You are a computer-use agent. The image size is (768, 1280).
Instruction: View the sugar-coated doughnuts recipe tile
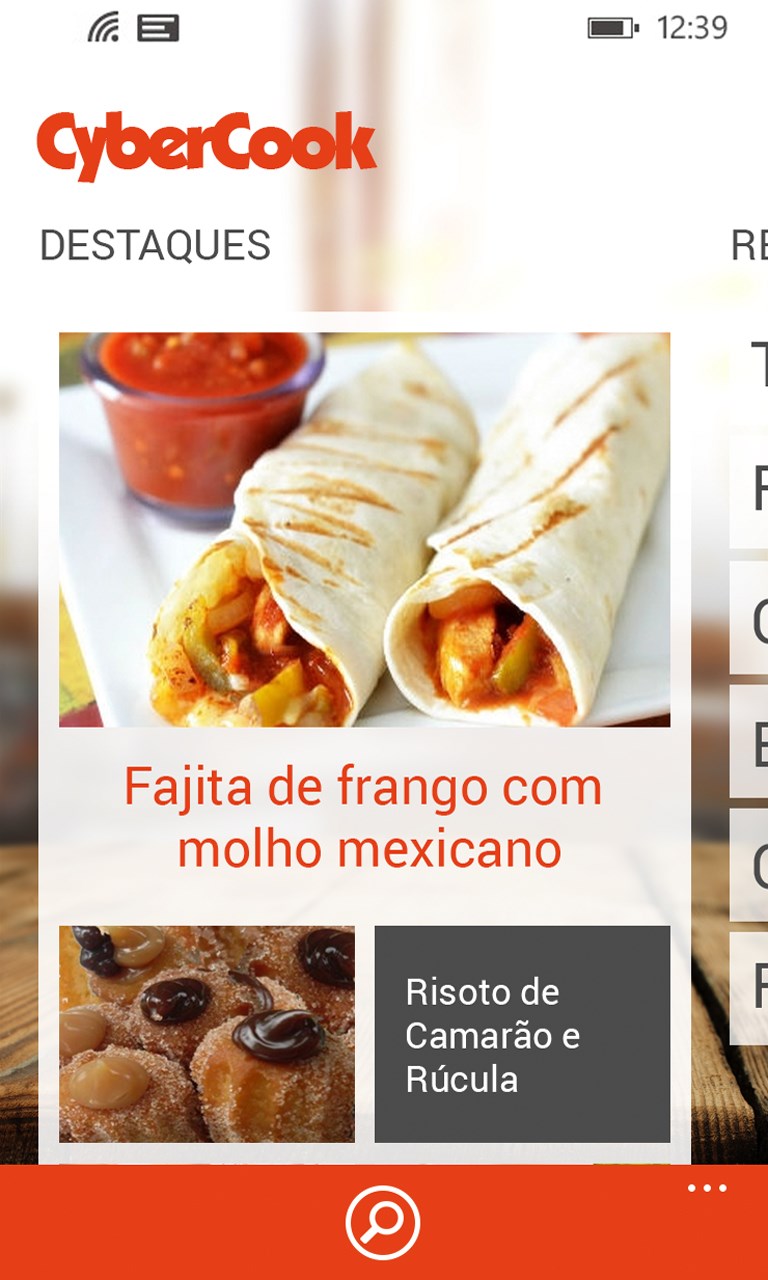[x=207, y=1034]
